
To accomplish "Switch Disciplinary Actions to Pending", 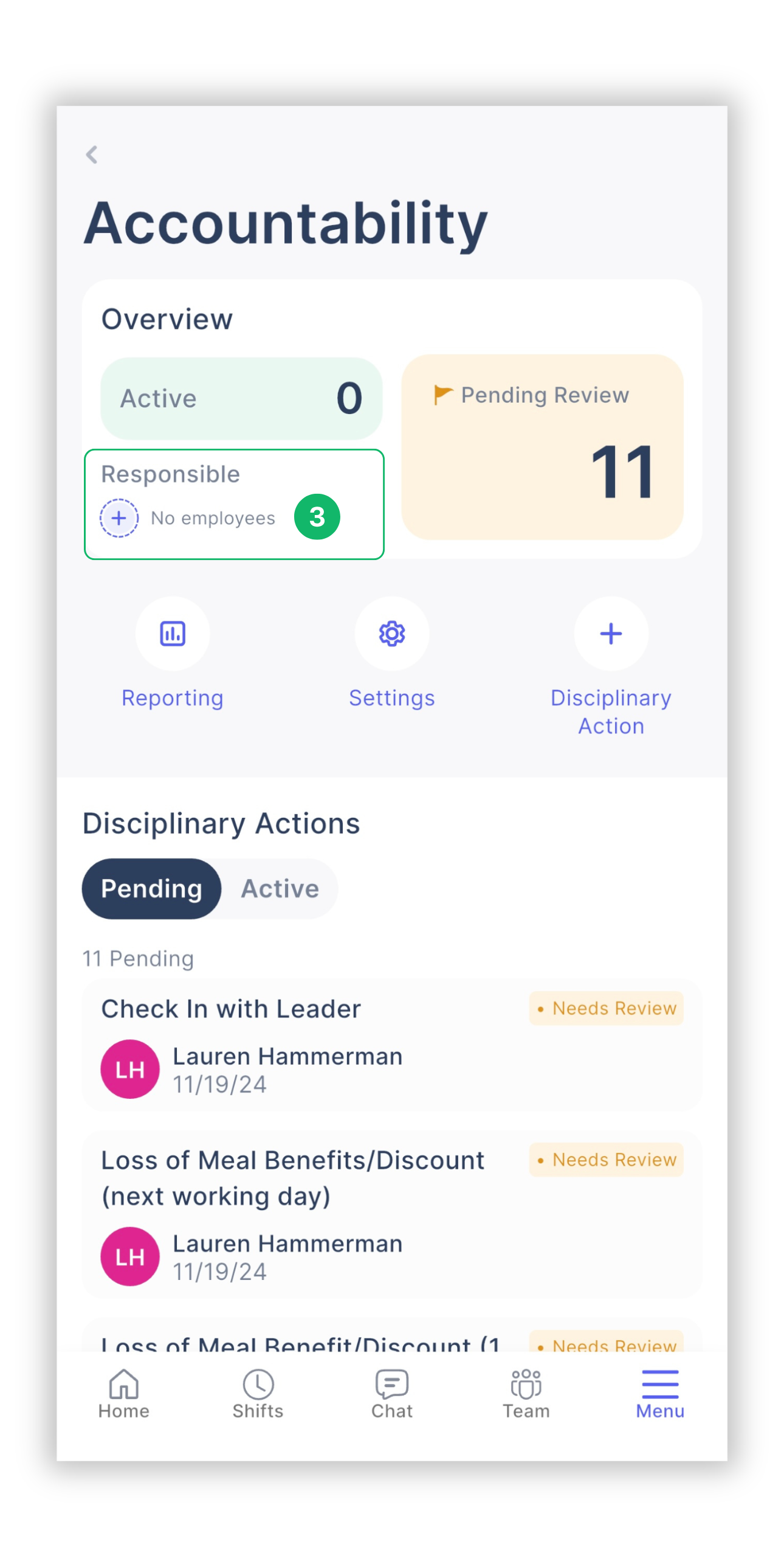I will point(151,888).
